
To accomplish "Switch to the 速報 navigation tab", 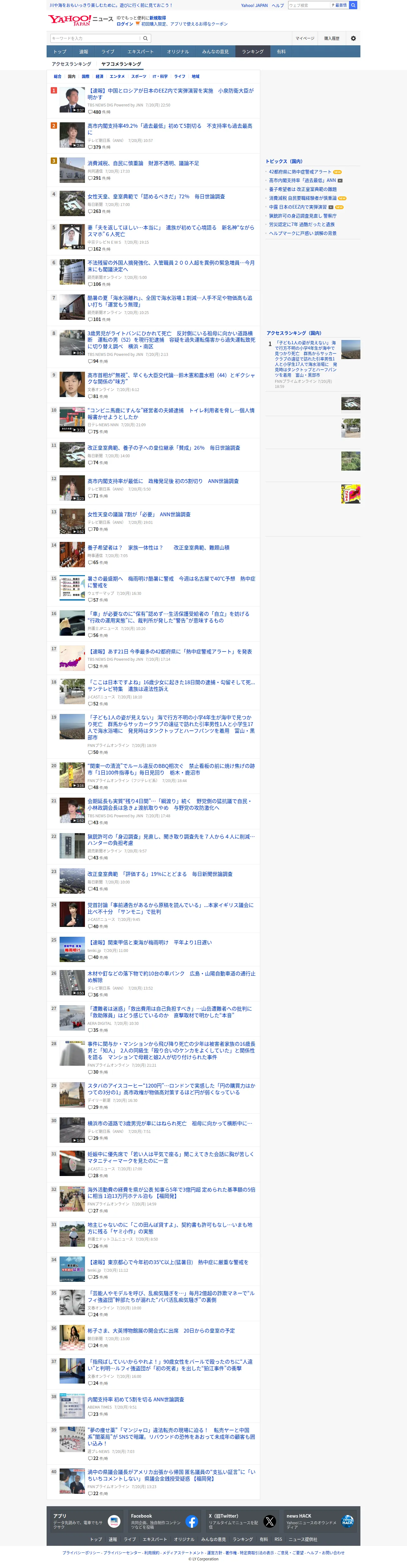I will pyautogui.click(x=83, y=52).
